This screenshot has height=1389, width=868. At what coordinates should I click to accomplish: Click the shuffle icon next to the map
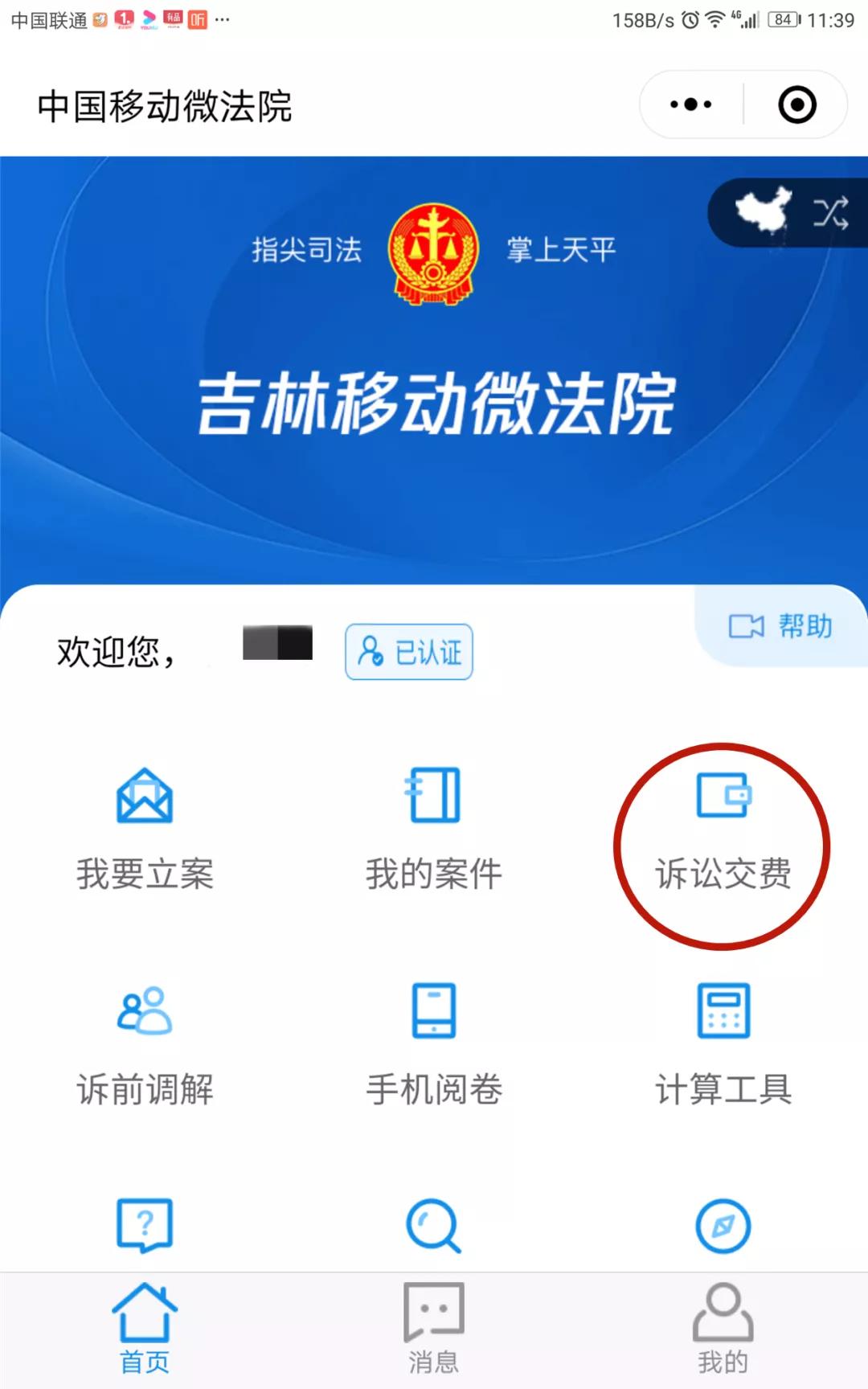833,213
